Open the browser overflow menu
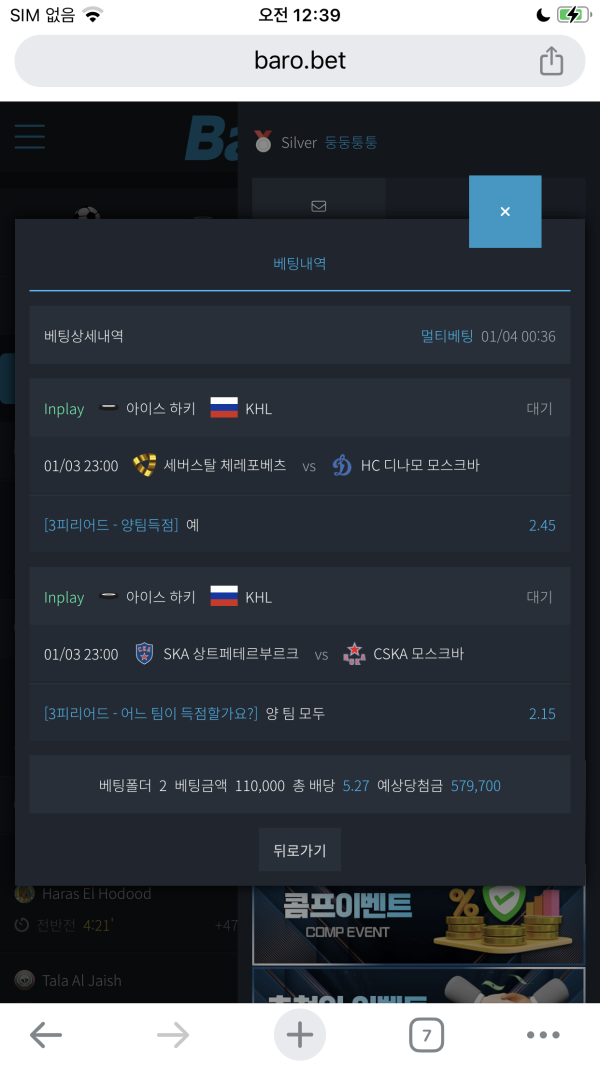Image resolution: width=600 pixels, height=1067 pixels. [542, 1035]
